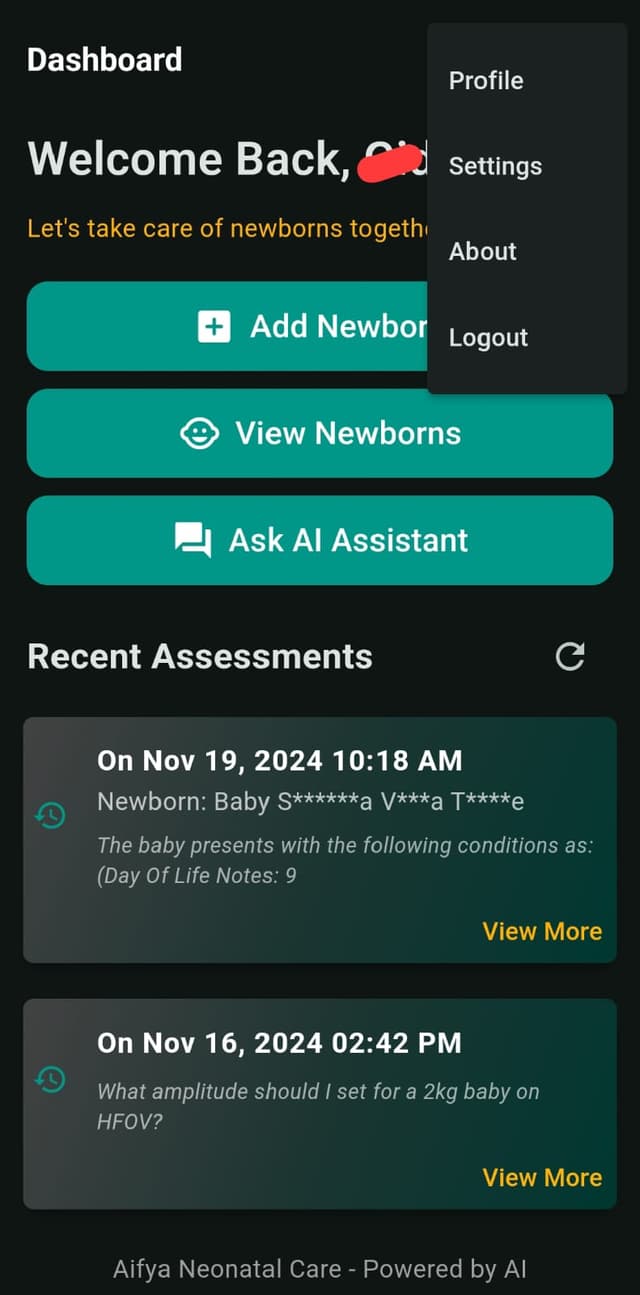The image size is (640, 1295).
Task: Open Profile from the dropdown menu
Action: click(486, 81)
